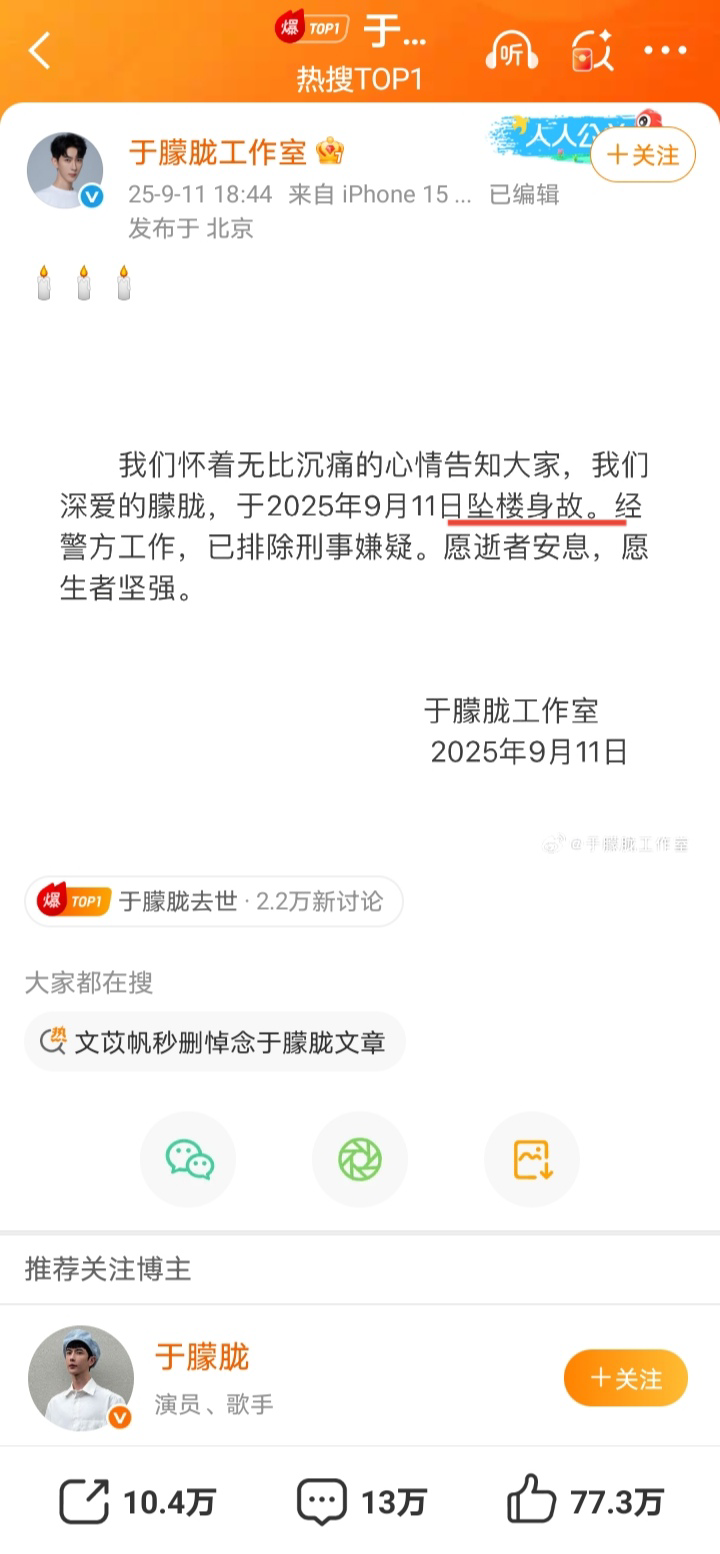The image size is (720, 1554).
Task: Share to WeChat Moments green icon
Action: 360,1158
